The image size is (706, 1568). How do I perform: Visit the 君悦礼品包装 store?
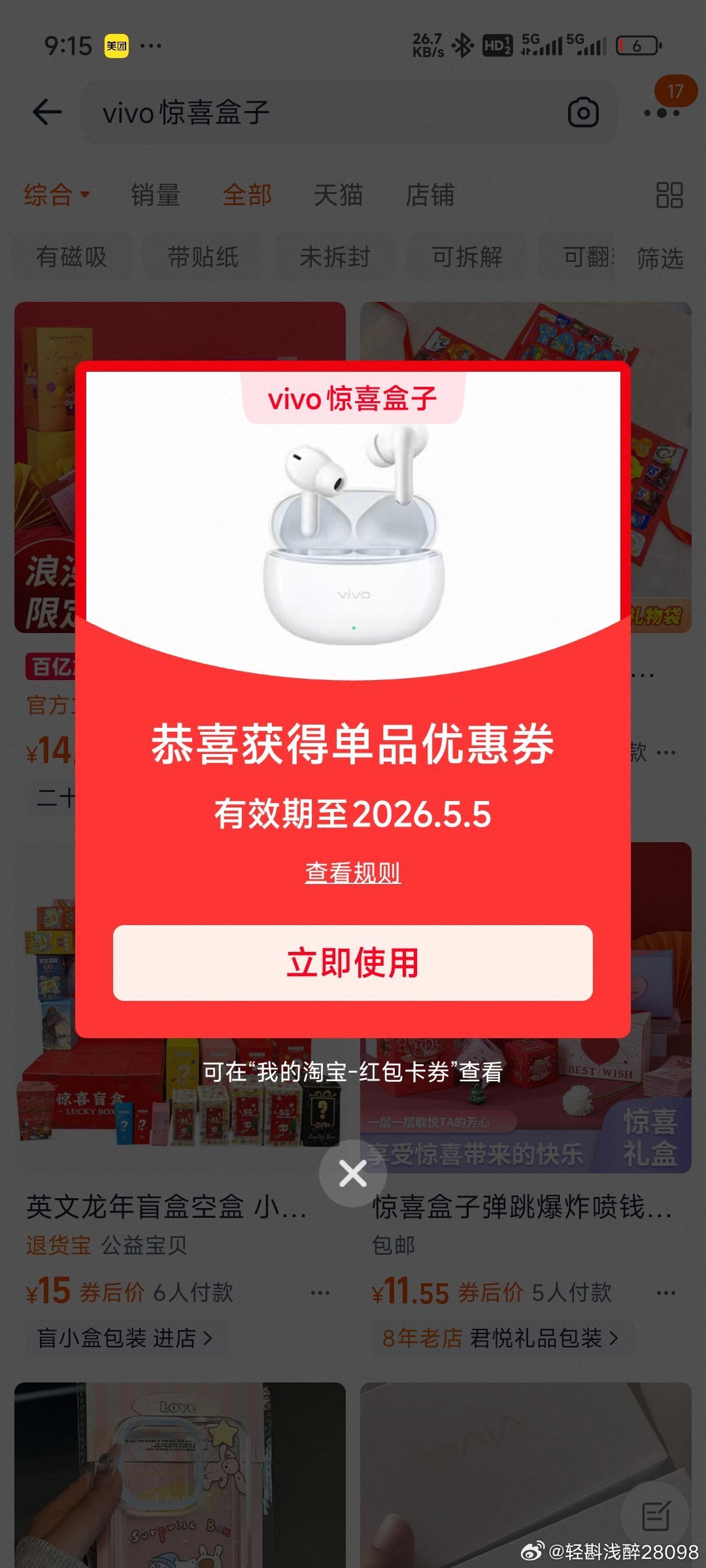543,1337
